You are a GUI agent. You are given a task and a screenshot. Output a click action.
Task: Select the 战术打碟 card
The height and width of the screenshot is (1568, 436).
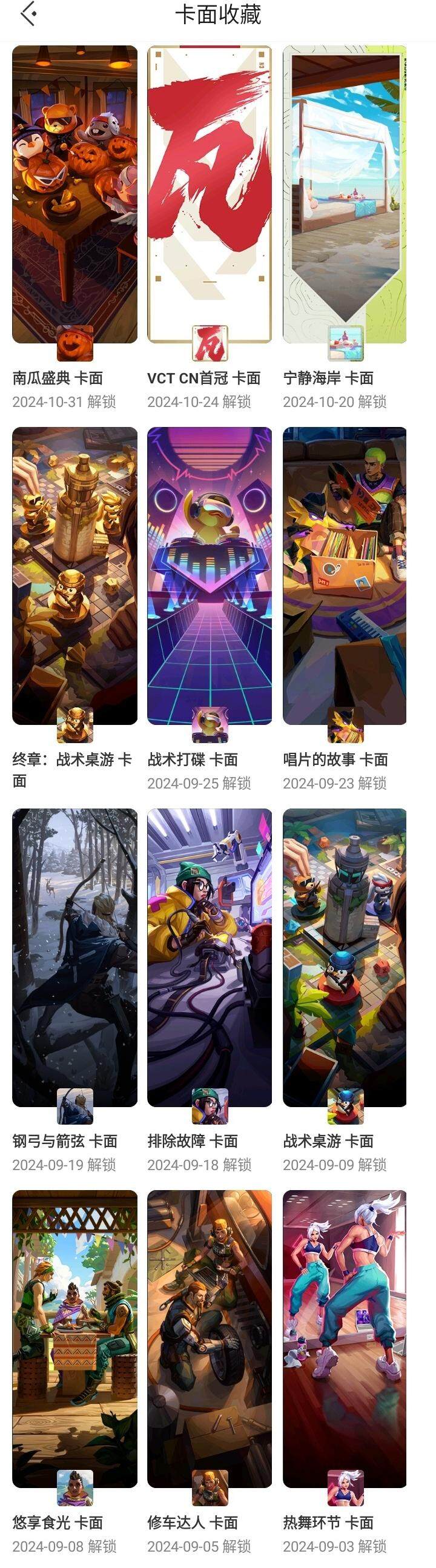210,576
